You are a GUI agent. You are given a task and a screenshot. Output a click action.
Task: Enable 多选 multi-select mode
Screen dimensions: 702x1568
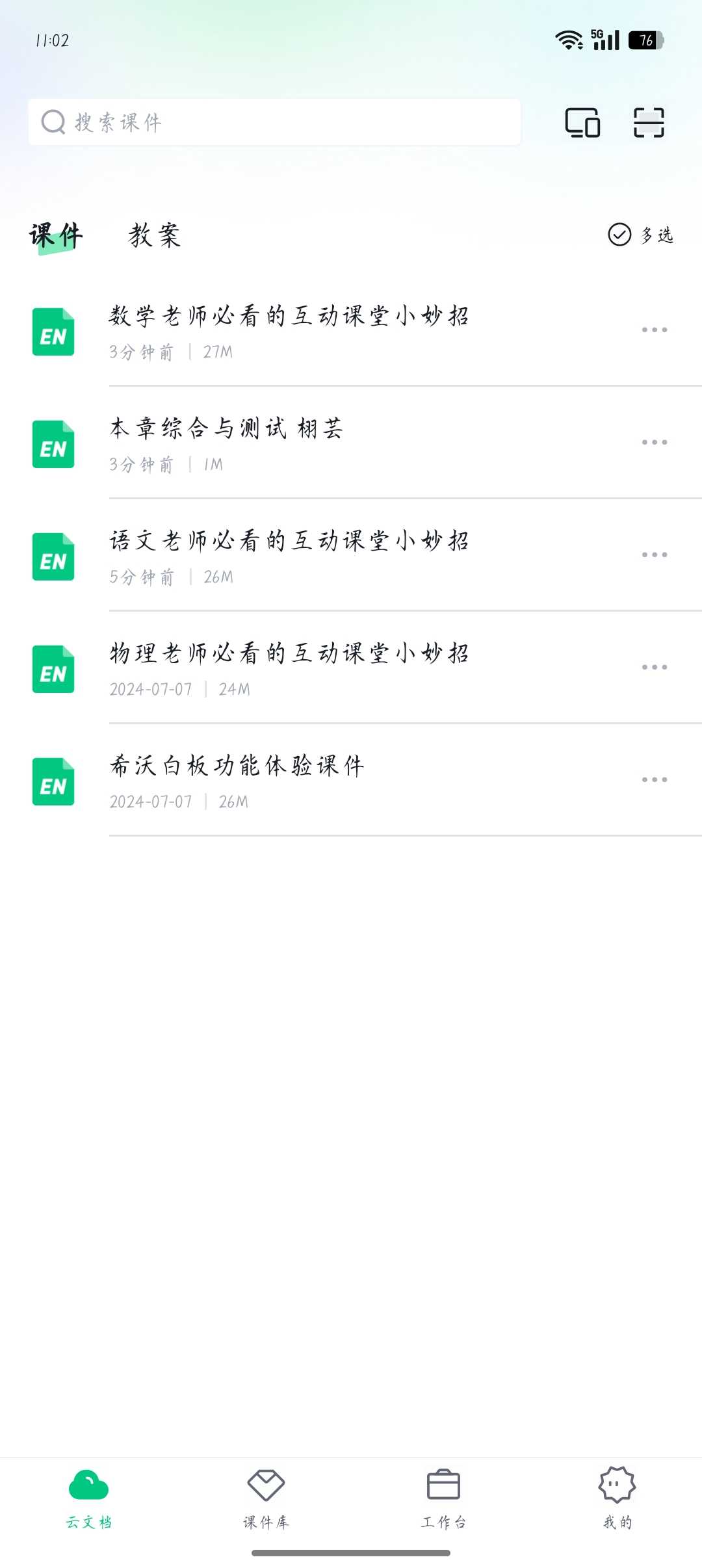641,235
